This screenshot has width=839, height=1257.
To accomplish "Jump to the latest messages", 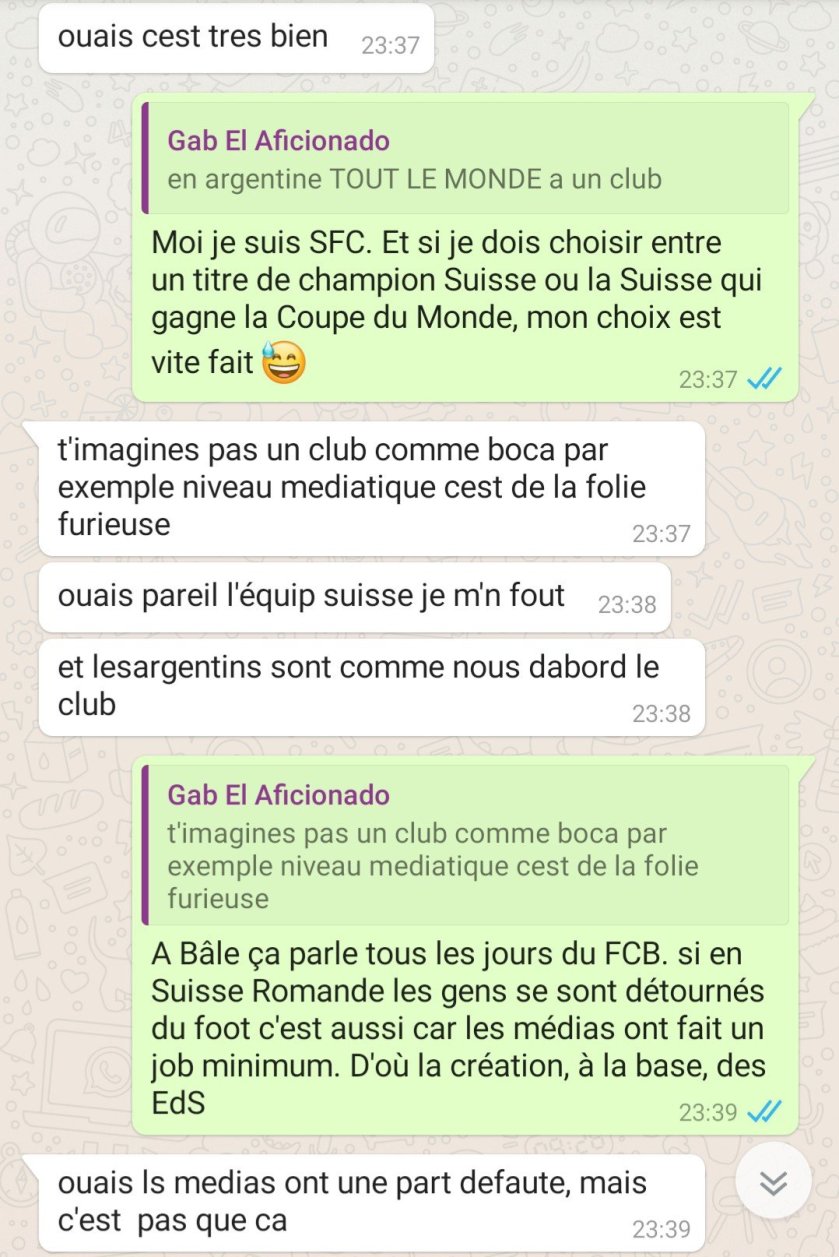I will point(772,1183).
